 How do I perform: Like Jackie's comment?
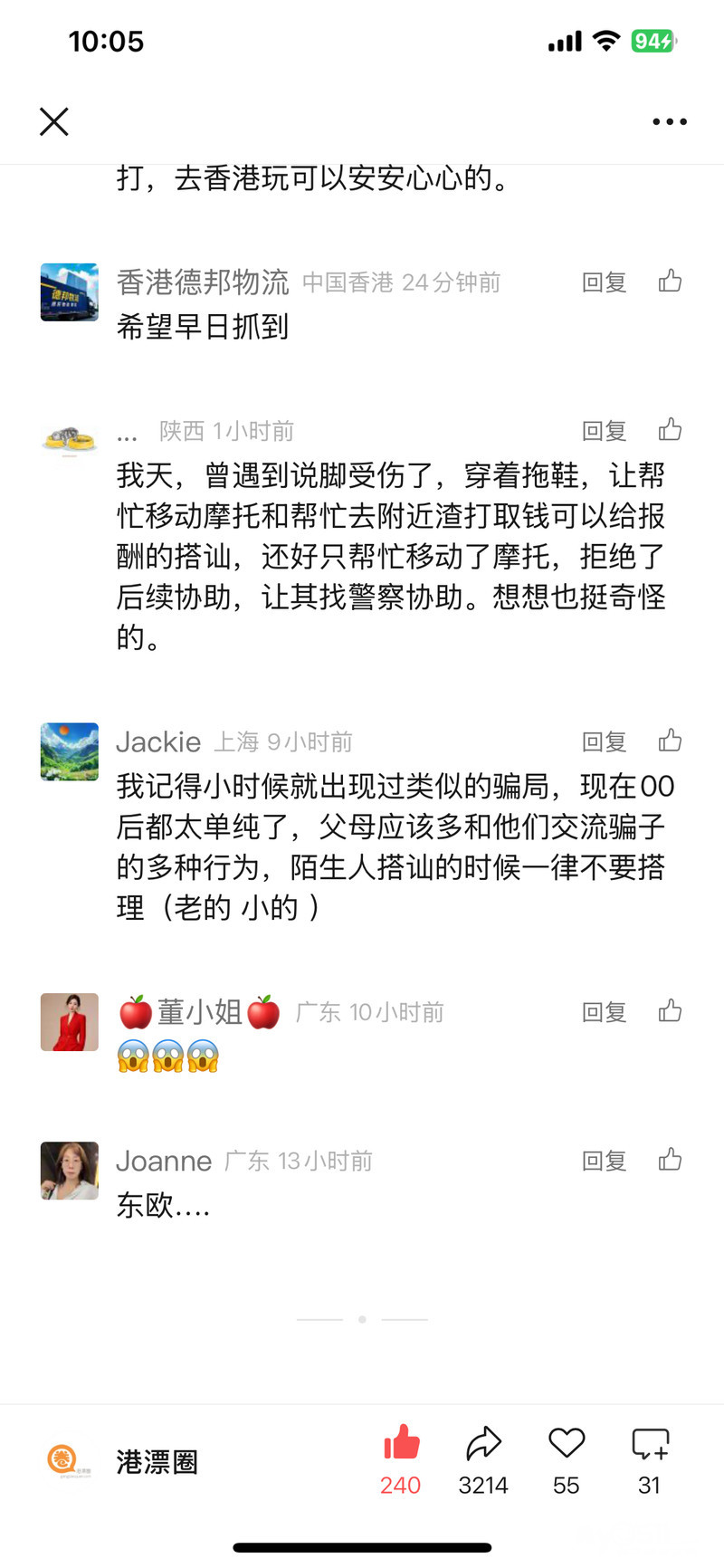click(x=670, y=741)
